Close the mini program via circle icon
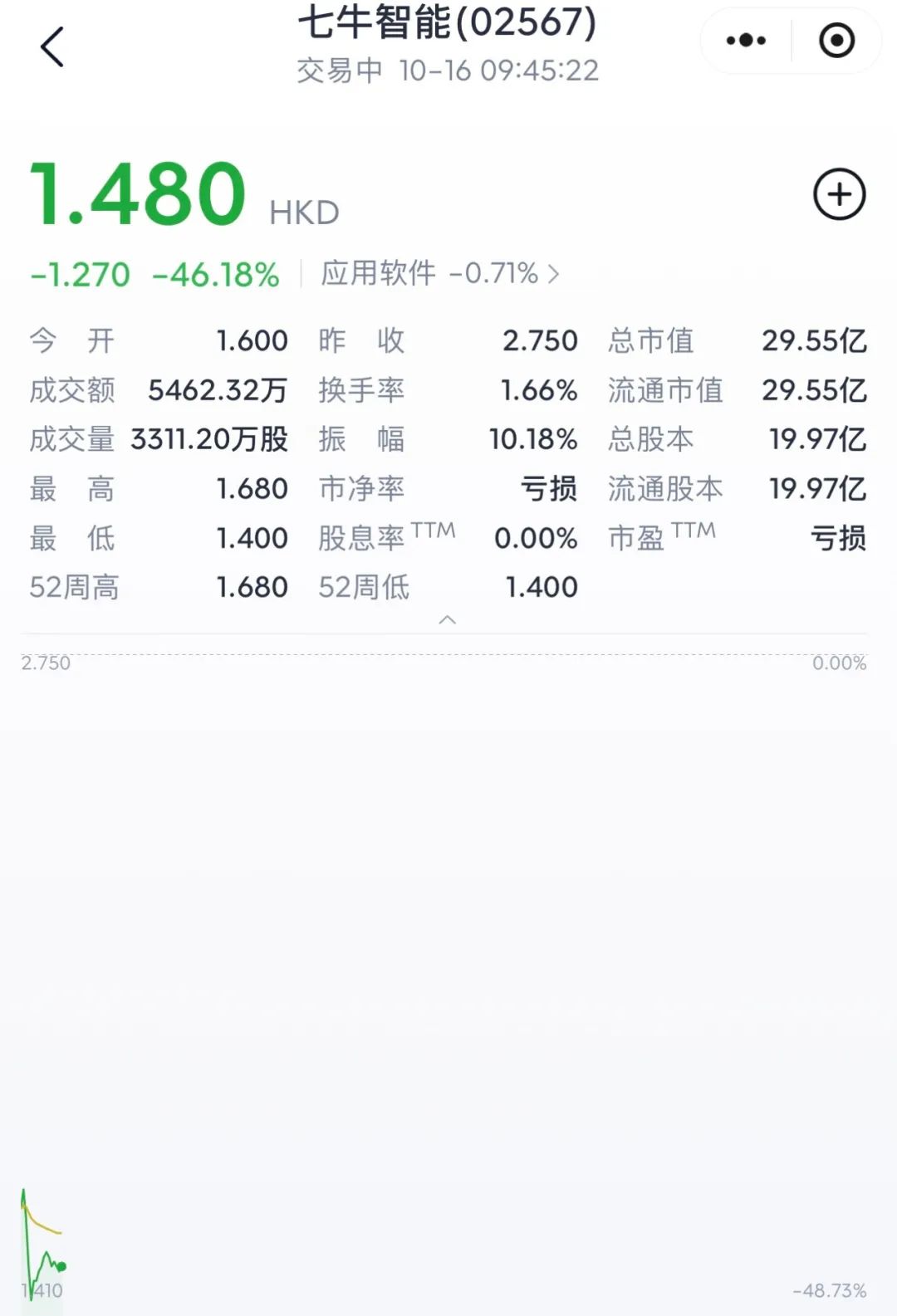Image resolution: width=897 pixels, height=1316 pixels. click(x=836, y=41)
